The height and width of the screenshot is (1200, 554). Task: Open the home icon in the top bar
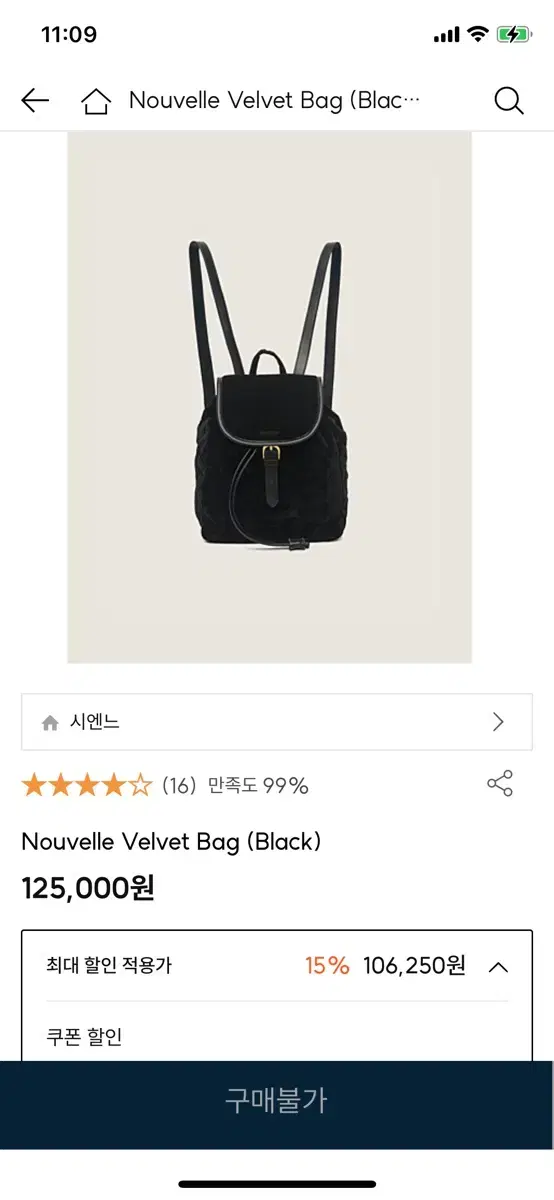tap(96, 100)
